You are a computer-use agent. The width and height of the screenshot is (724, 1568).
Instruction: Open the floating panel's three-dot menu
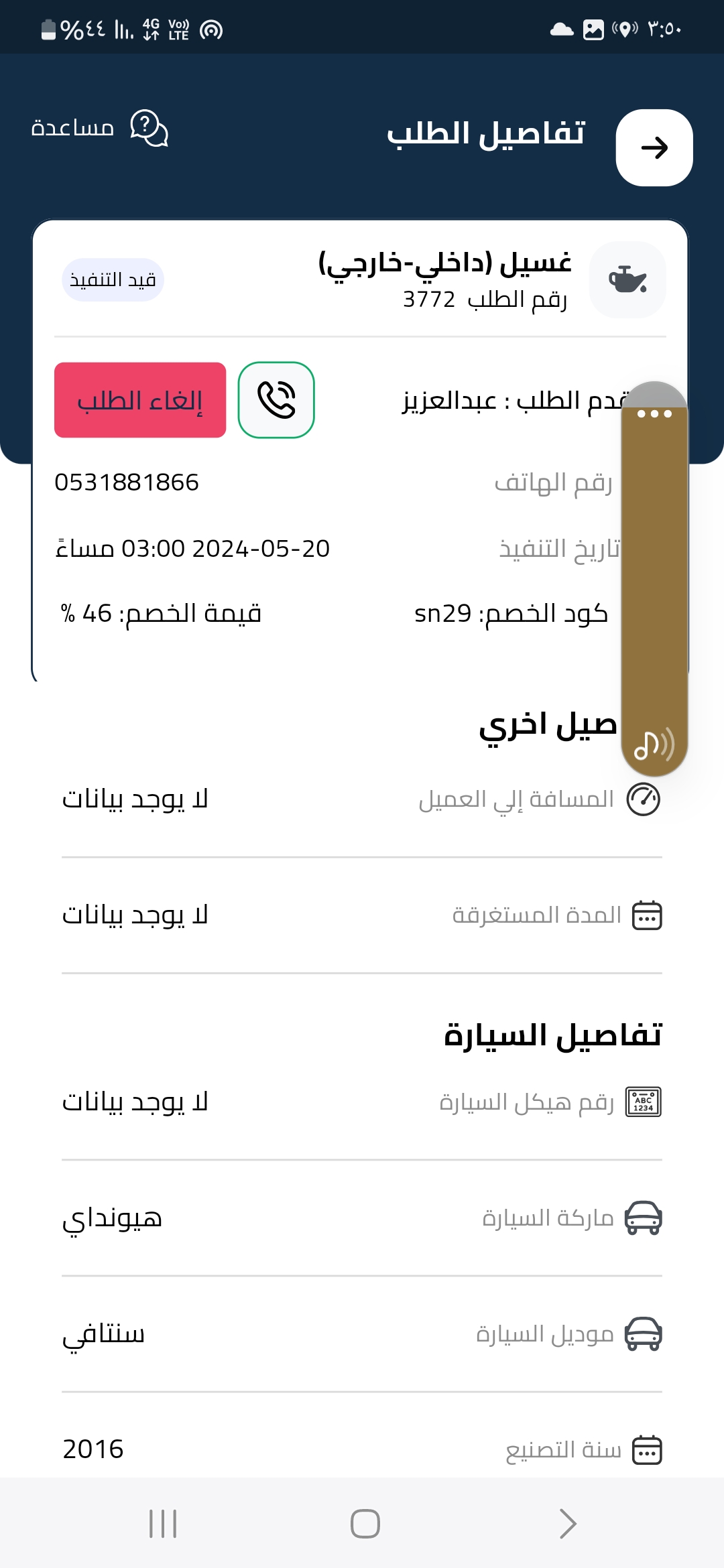click(654, 413)
